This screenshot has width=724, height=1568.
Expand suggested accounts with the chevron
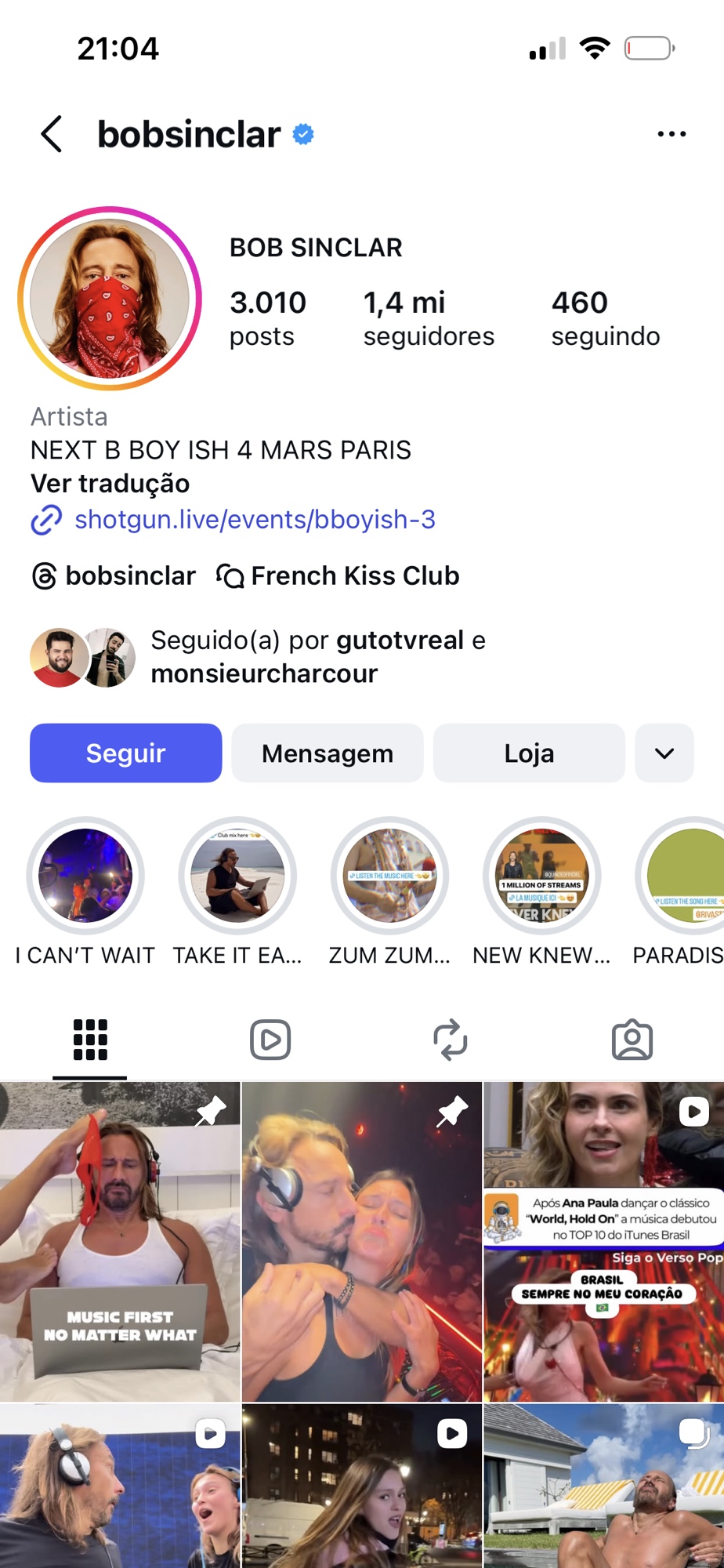pyautogui.click(x=664, y=753)
